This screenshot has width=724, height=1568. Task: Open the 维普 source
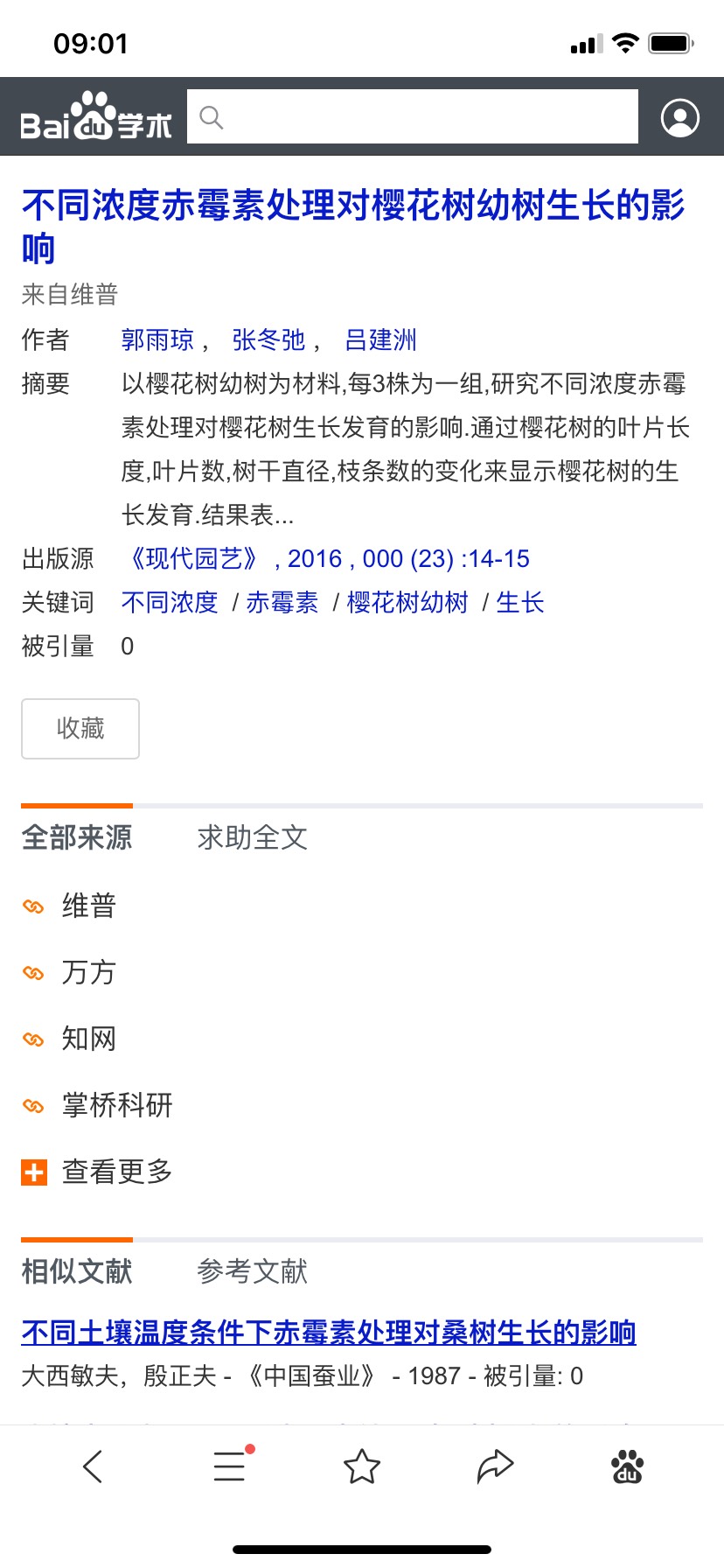coord(89,906)
